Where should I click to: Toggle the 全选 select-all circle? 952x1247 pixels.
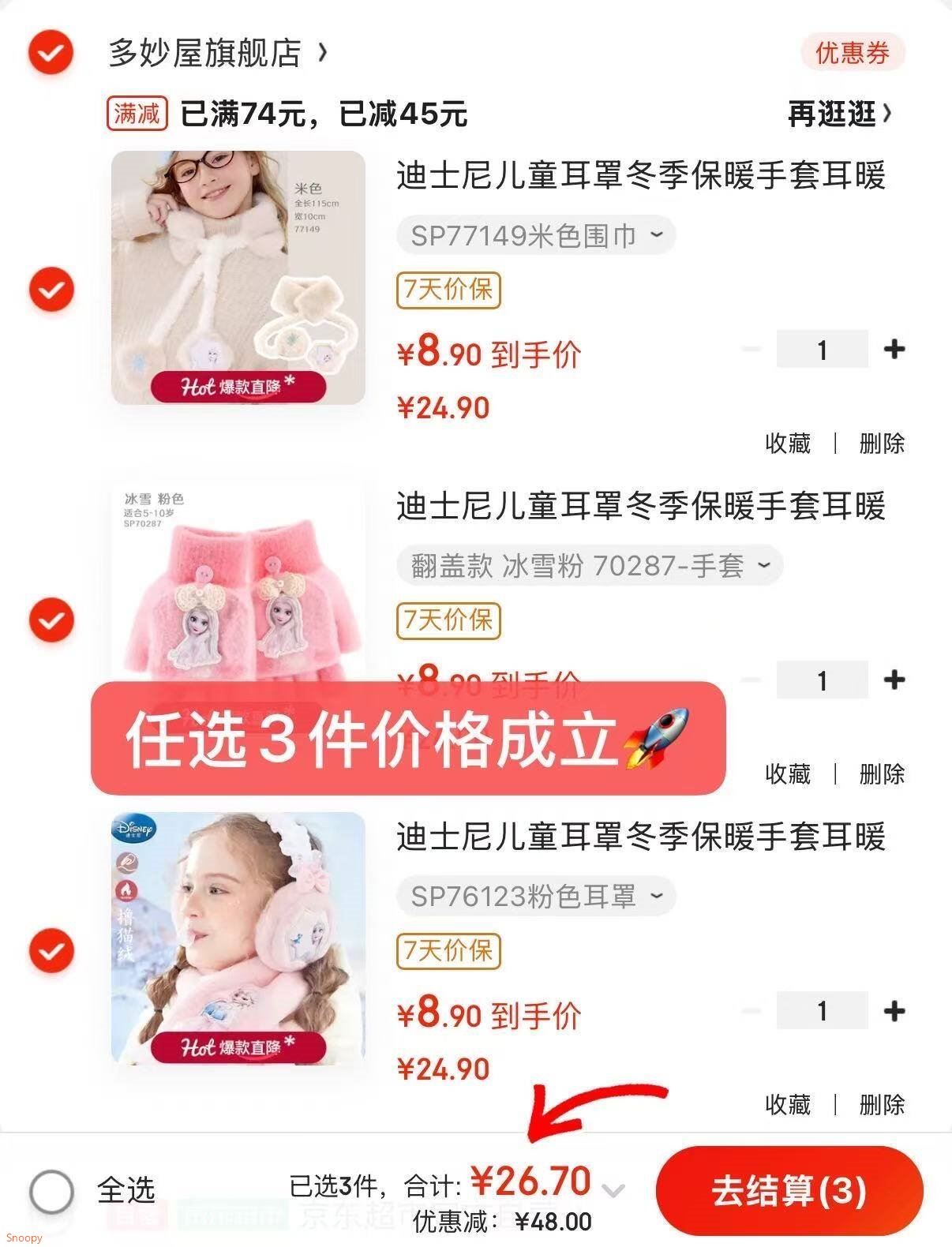[x=51, y=1190]
